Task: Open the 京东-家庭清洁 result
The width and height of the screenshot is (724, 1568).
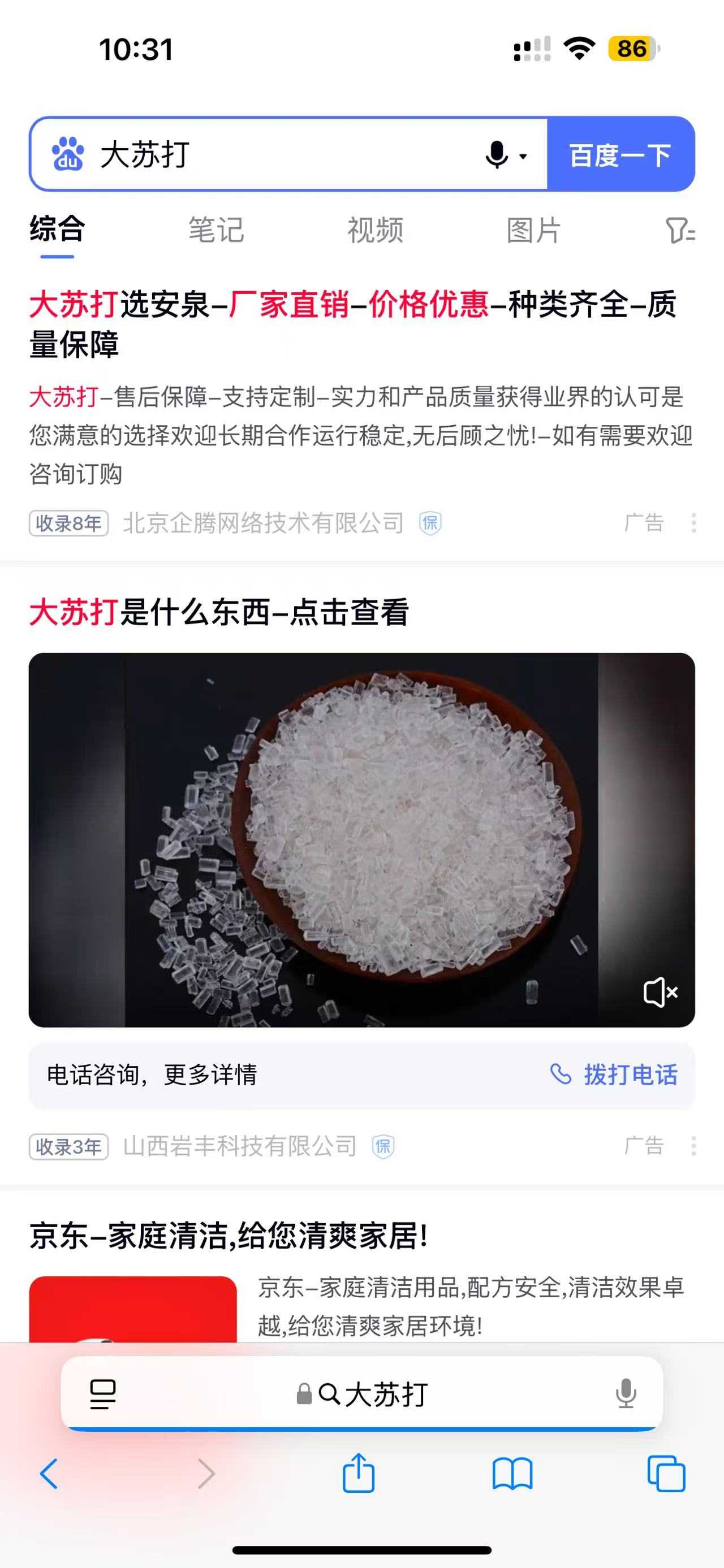Action: point(229,1236)
